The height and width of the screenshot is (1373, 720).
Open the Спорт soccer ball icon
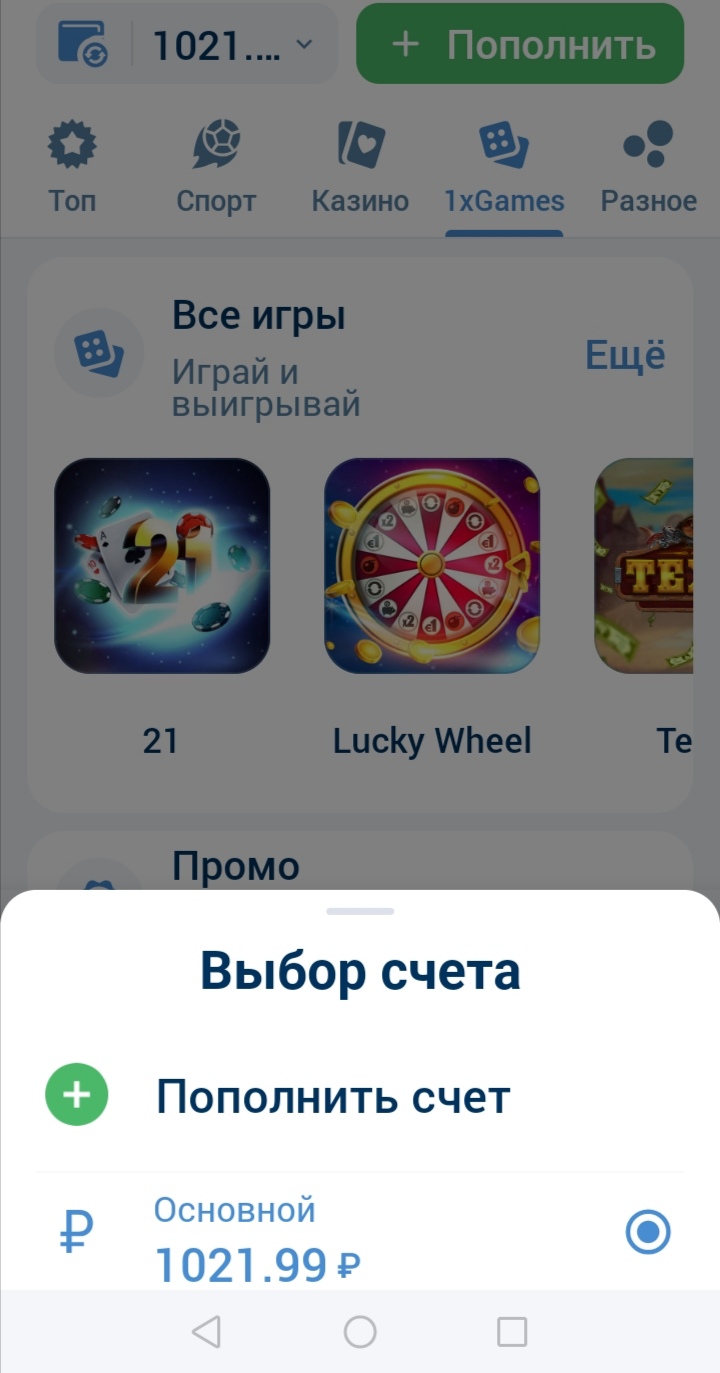point(216,143)
